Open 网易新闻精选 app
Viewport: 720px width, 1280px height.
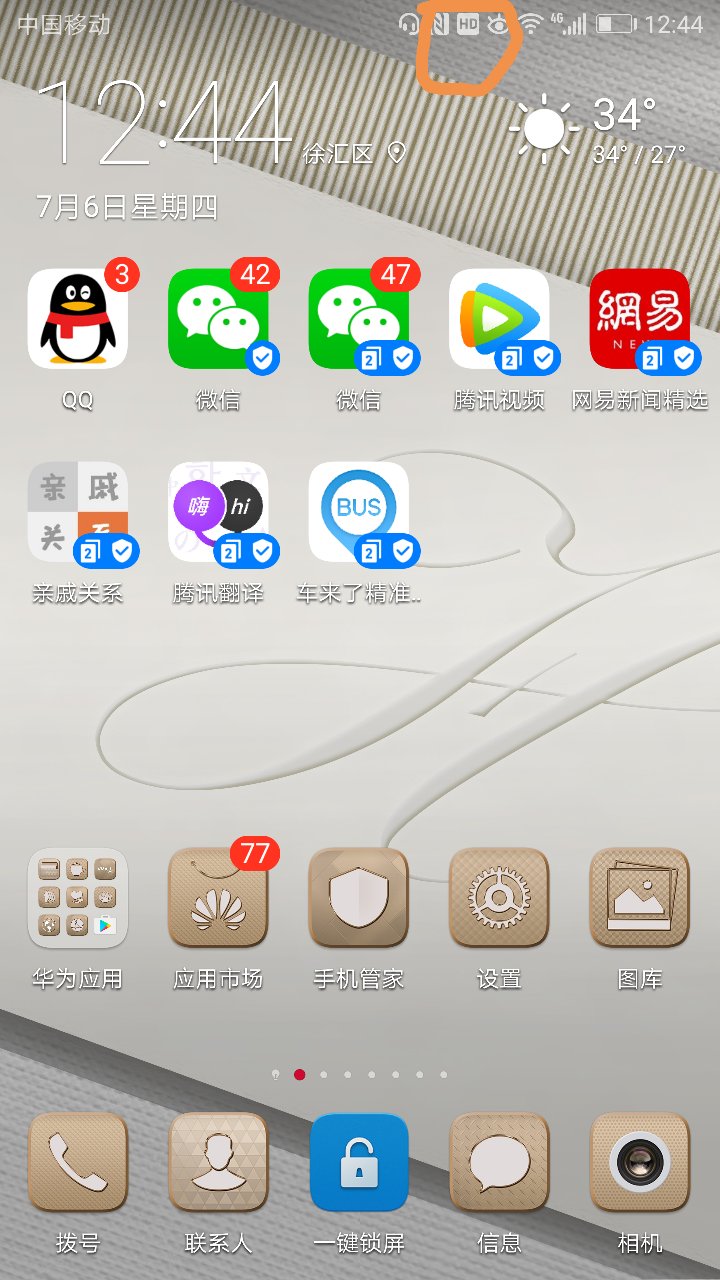(639, 320)
